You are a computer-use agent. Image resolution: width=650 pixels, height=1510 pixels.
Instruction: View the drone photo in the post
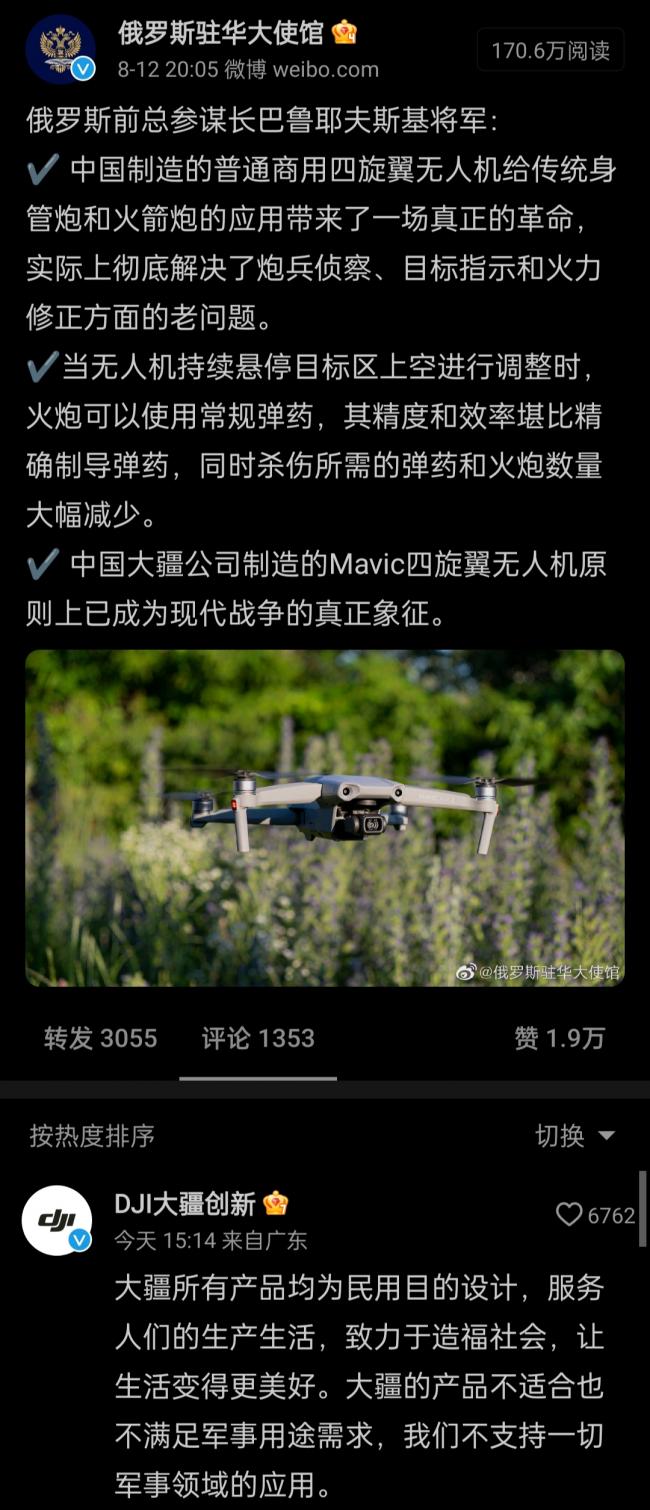325,817
